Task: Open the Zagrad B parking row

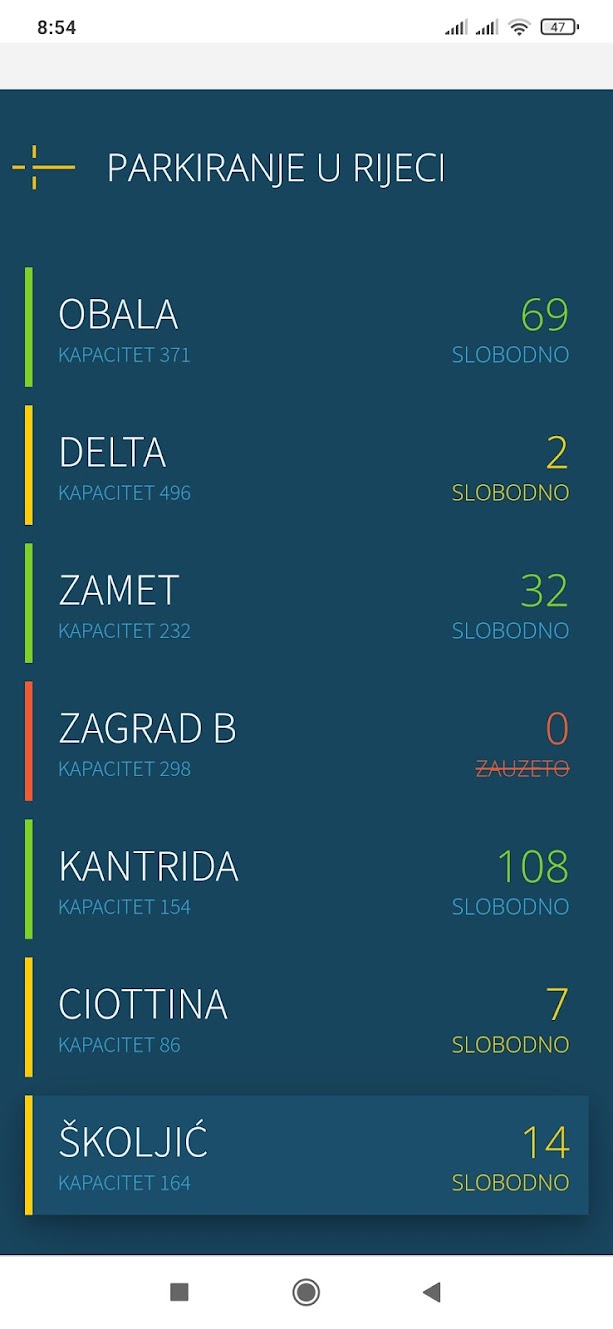Action: tap(306, 741)
